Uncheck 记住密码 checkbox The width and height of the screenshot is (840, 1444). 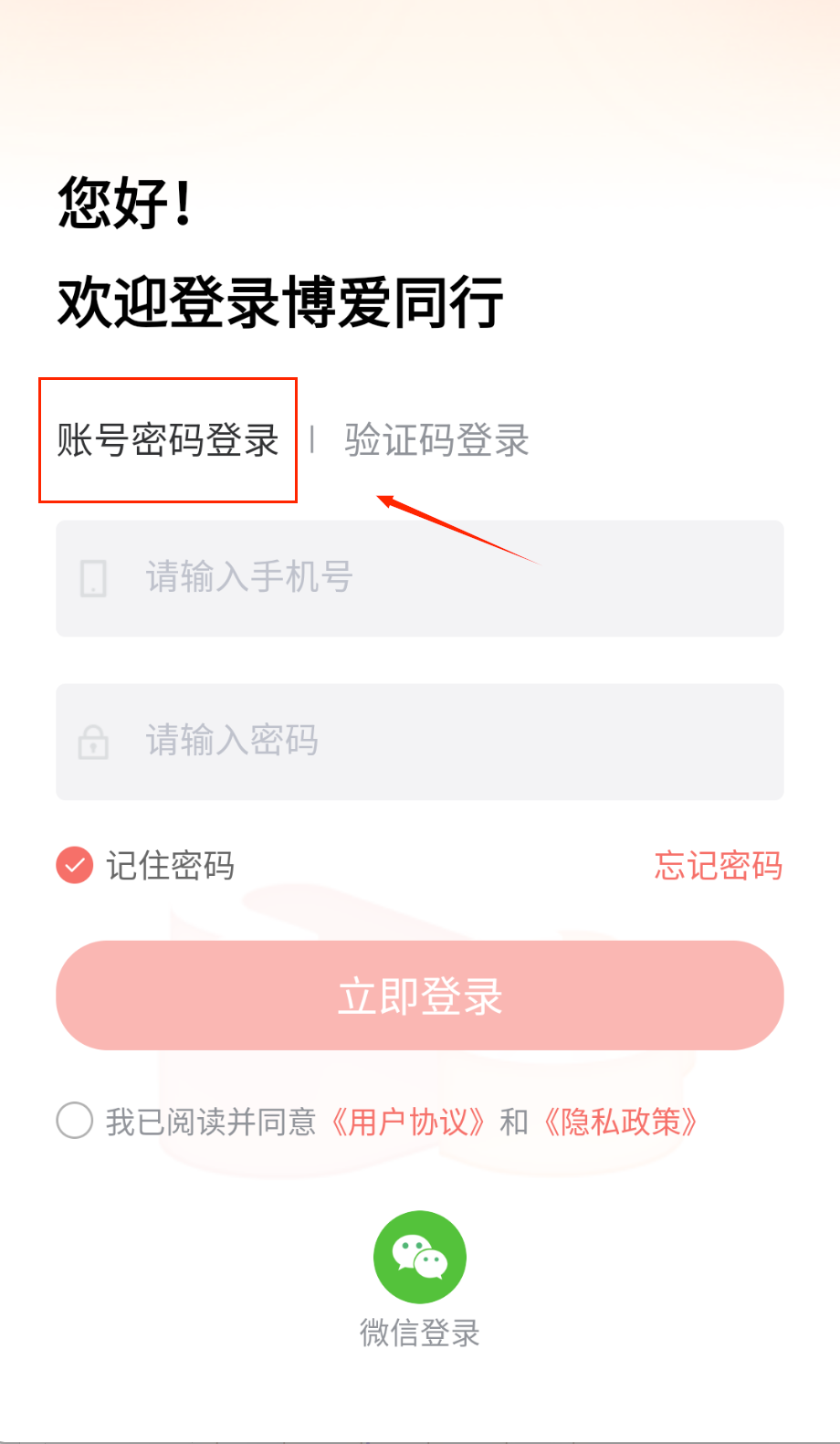75,865
